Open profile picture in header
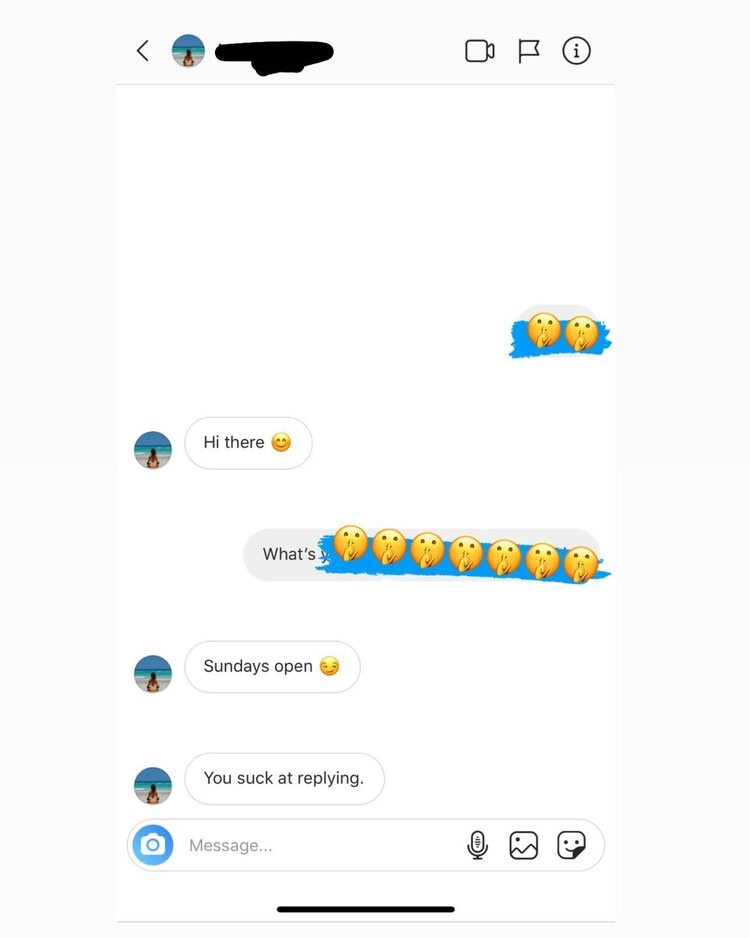Image resolution: width=750 pixels, height=938 pixels. [x=188, y=51]
